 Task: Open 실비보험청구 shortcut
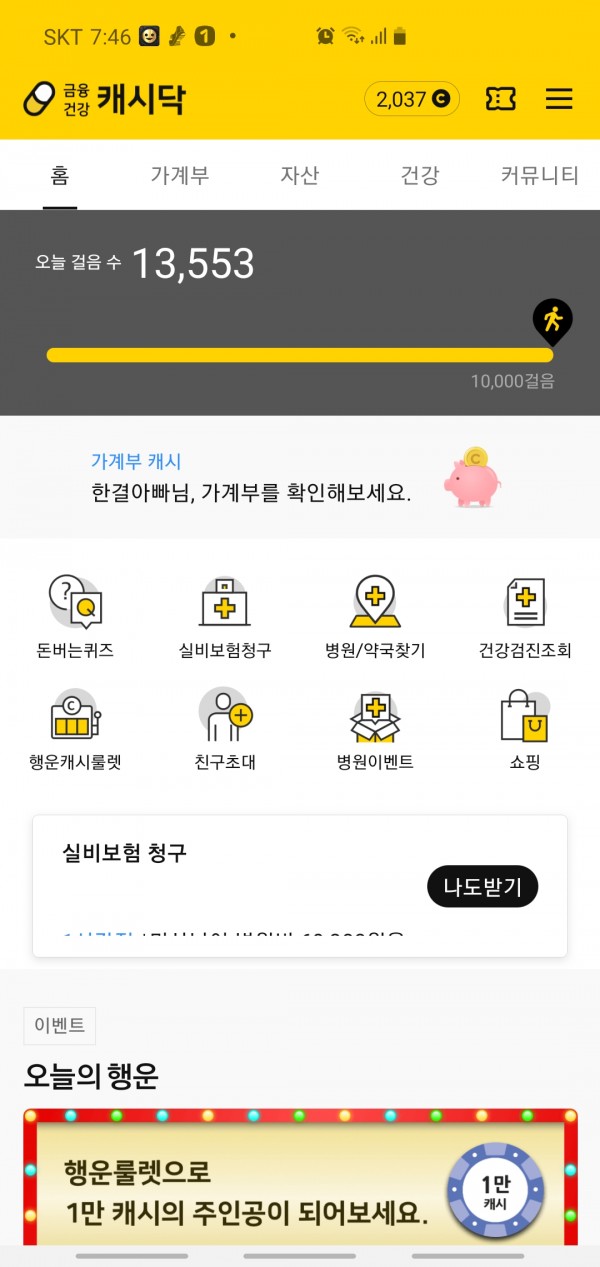click(225, 616)
